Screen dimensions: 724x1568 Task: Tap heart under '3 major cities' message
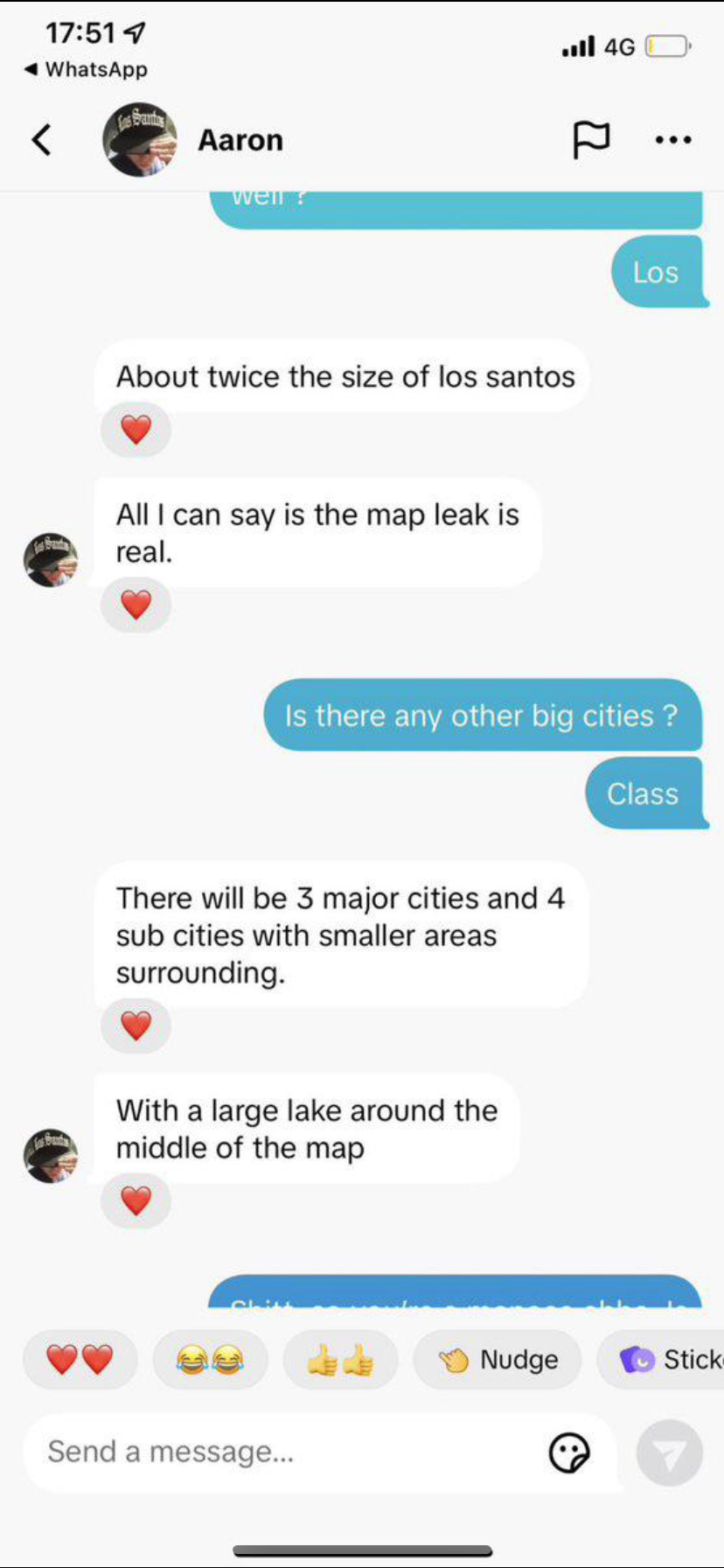click(x=136, y=1025)
